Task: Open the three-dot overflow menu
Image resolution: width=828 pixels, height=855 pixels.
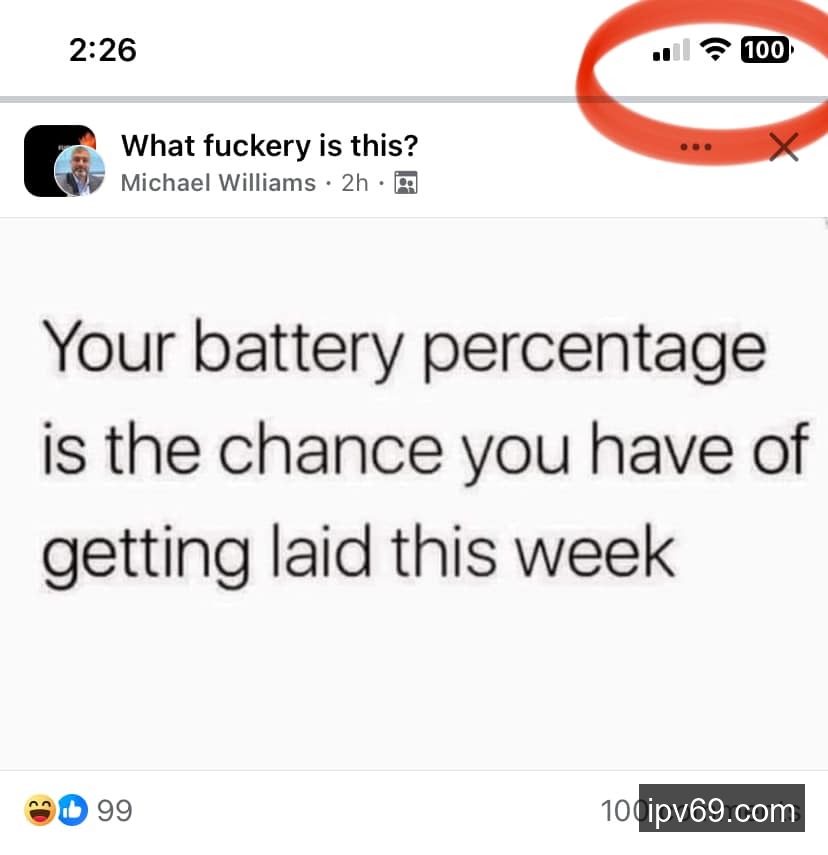Action: 695,148
